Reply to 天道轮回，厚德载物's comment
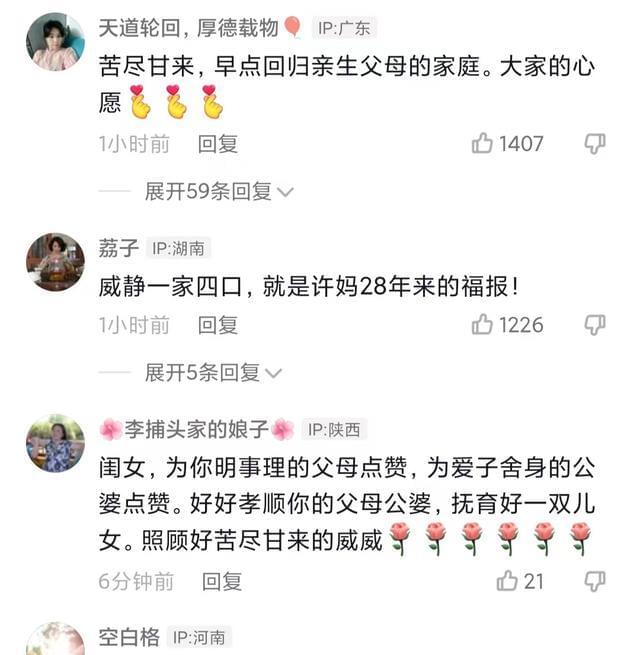This screenshot has width=640, height=655. tap(217, 144)
